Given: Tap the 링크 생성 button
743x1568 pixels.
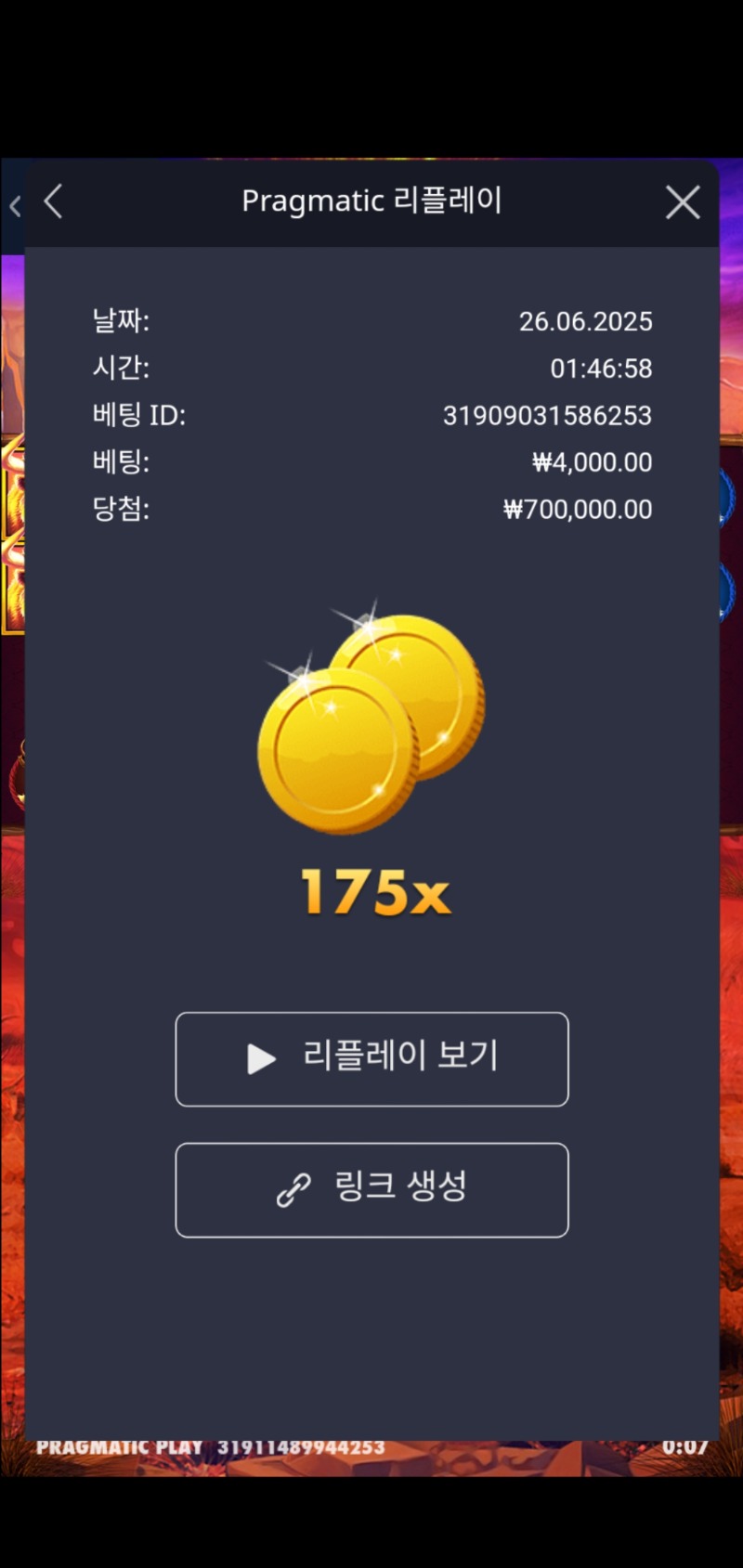Looking at the screenshot, I should [371, 1190].
